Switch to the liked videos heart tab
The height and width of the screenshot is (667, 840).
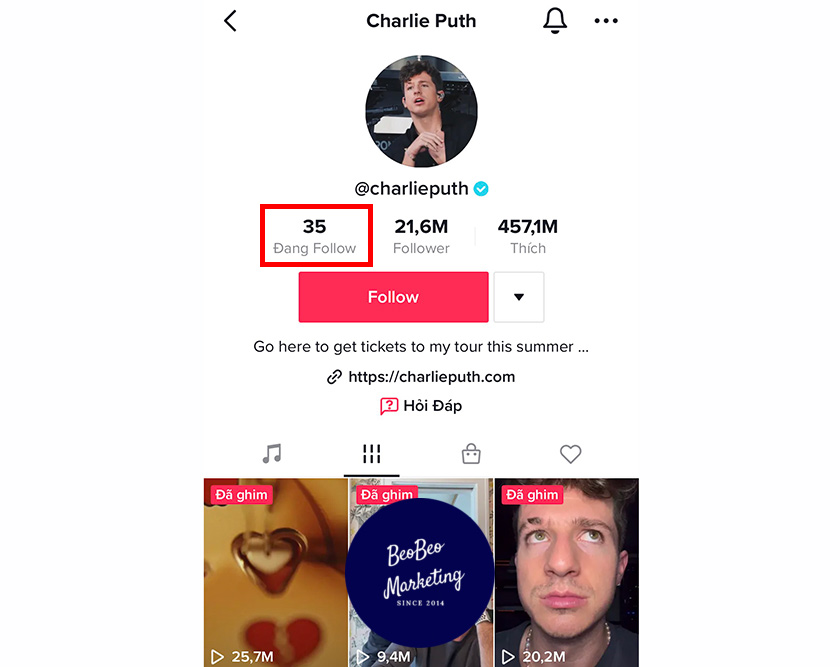pos(570,454)
